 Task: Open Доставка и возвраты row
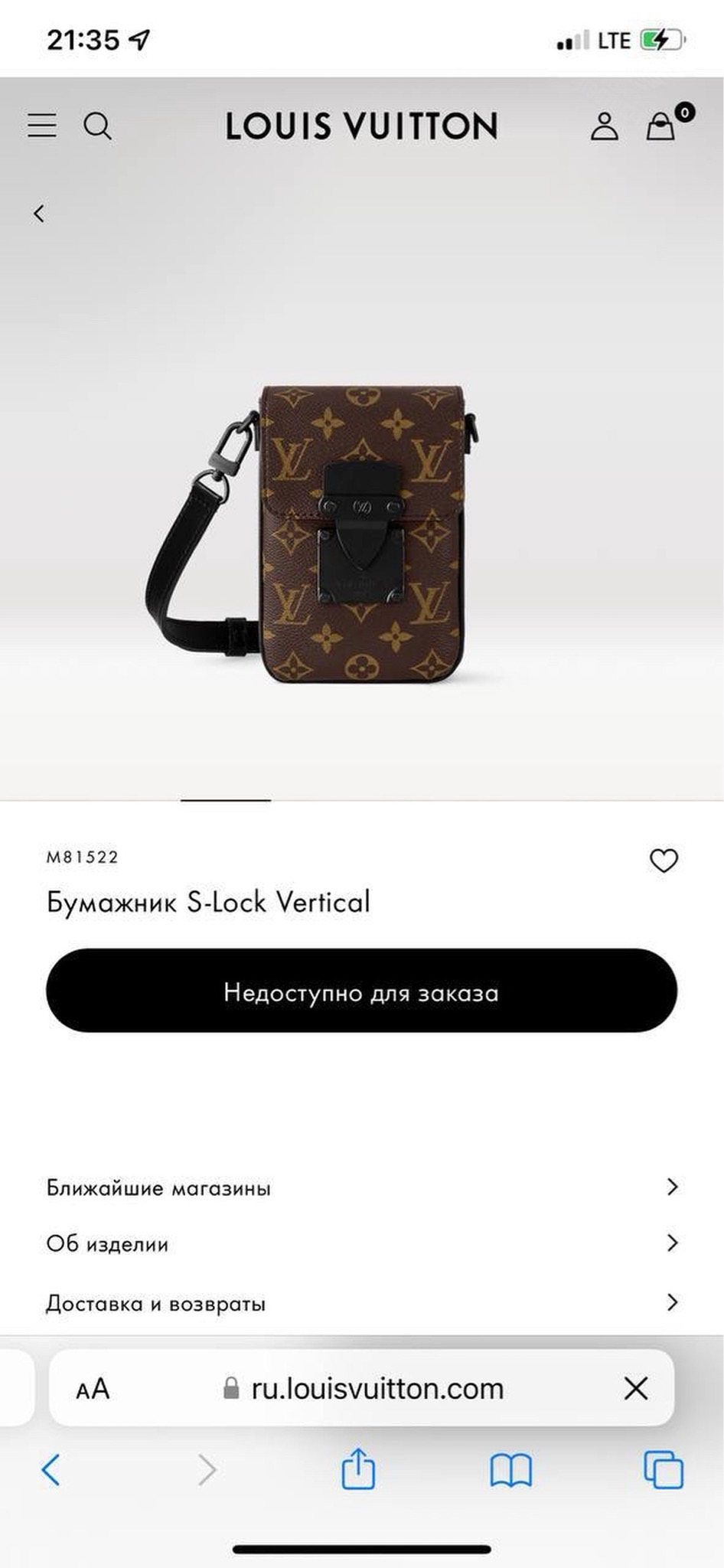361,1302
